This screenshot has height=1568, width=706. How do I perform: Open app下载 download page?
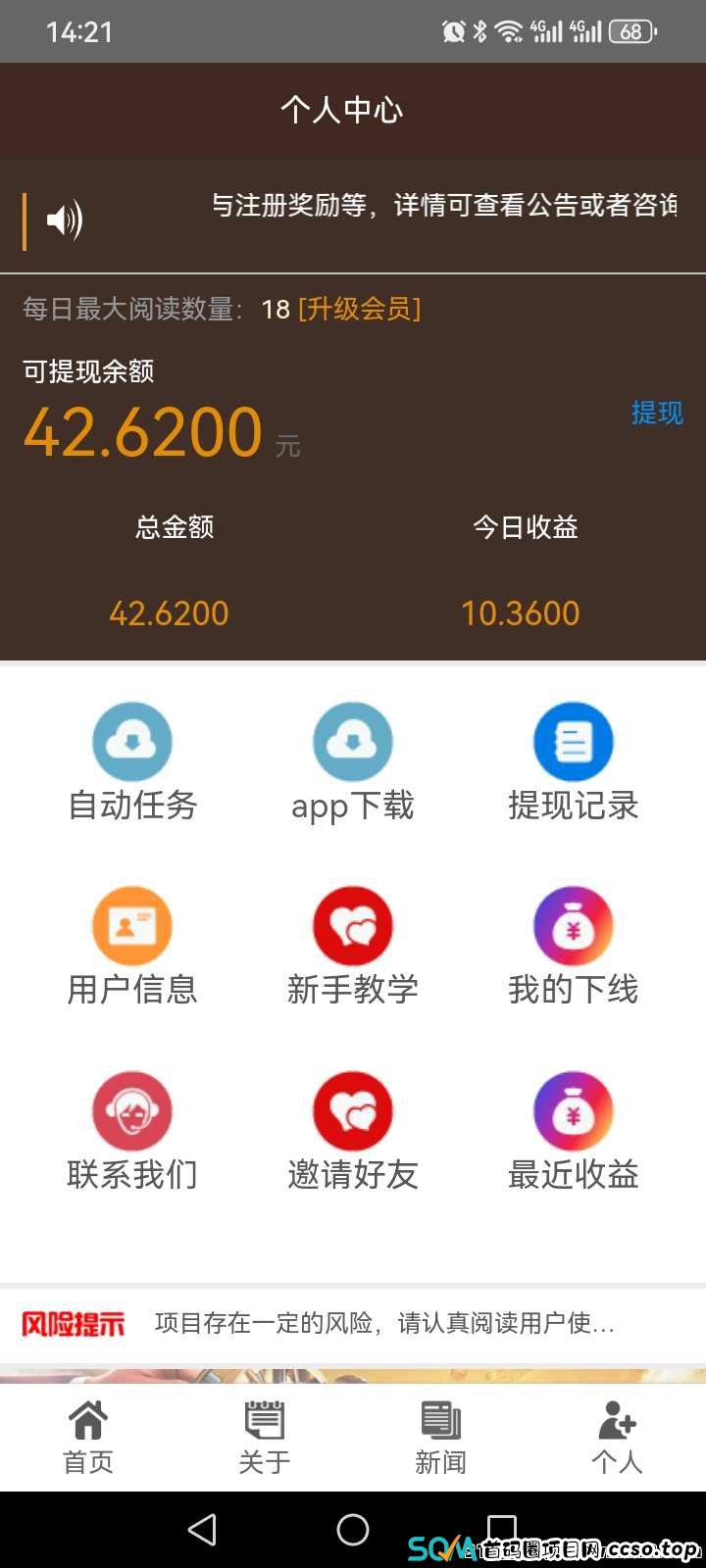click(x=353, y=762)
